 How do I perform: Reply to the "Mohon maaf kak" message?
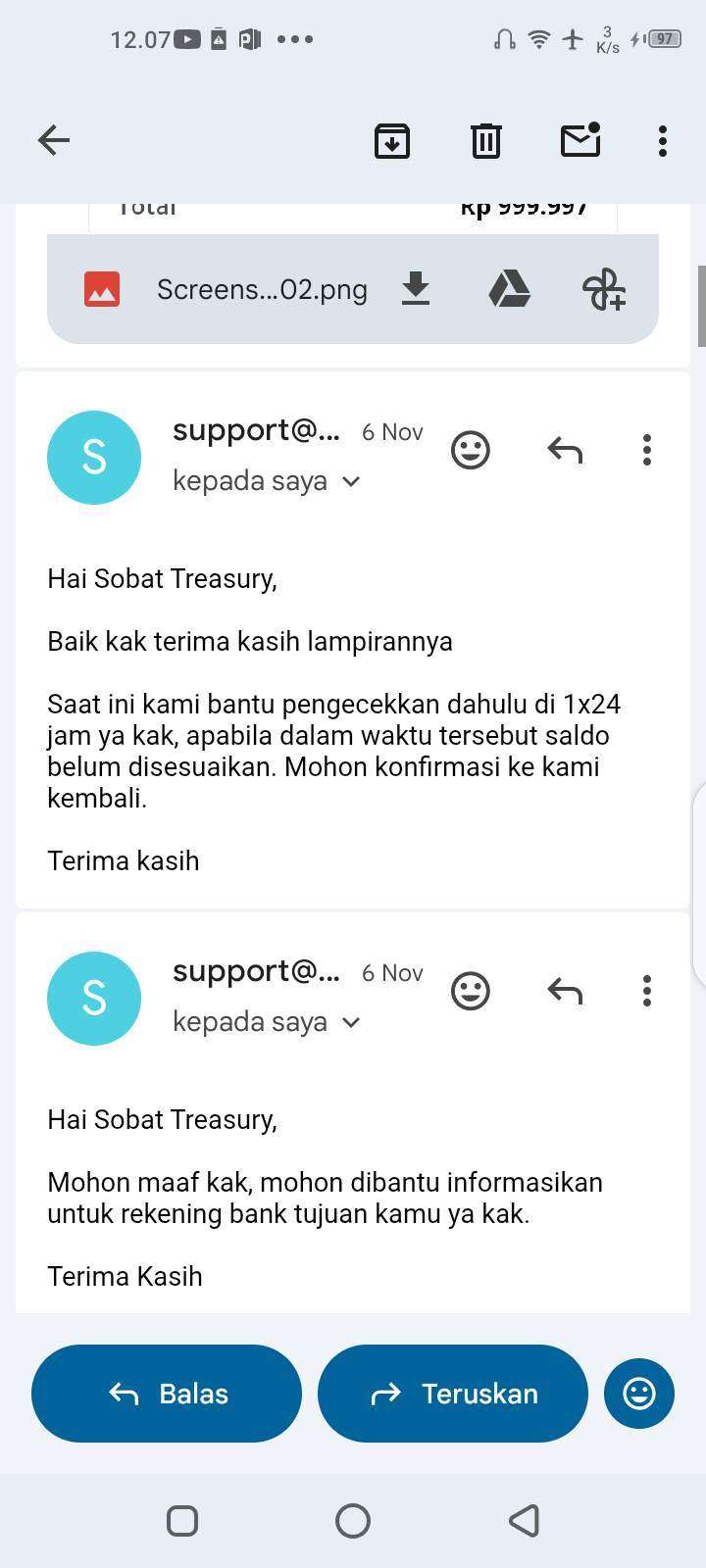click(565, 991)
